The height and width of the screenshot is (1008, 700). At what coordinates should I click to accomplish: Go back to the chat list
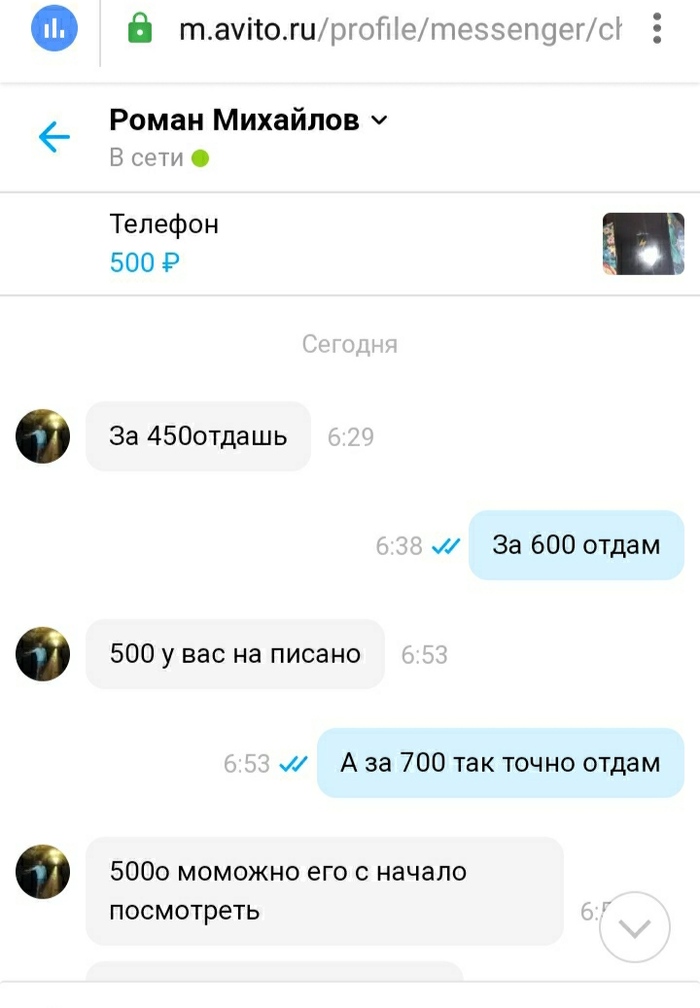coord(53,136)
